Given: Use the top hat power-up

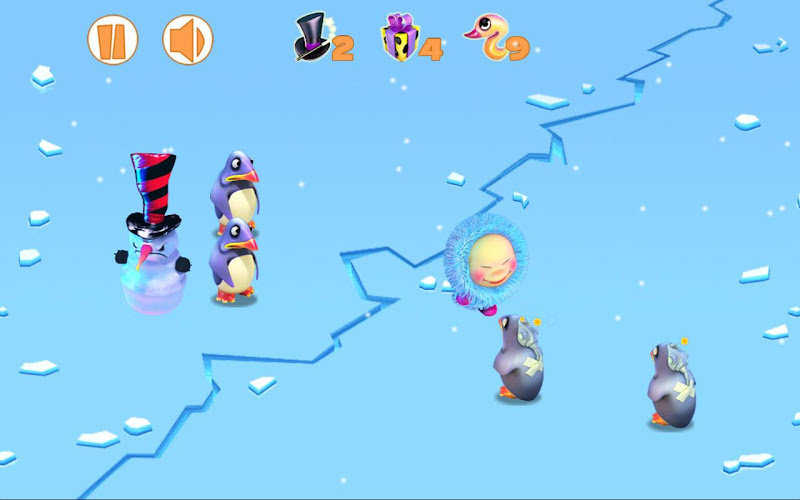Looking at the screenshot, I should pyautogui.click(x=313, y=39).
